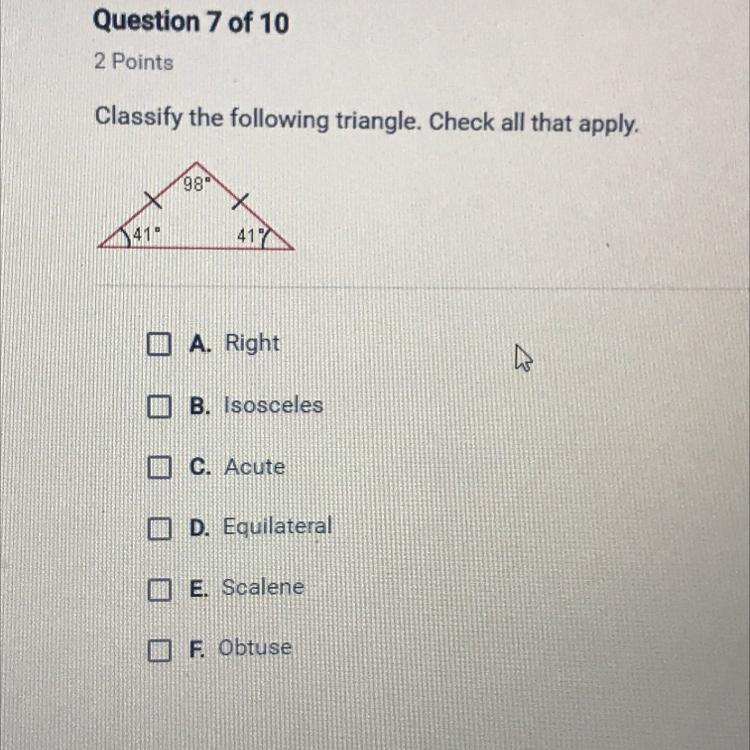Check option F. Obtuse
The width and height of the screenshot is (750, 750).
click(157, 651)
